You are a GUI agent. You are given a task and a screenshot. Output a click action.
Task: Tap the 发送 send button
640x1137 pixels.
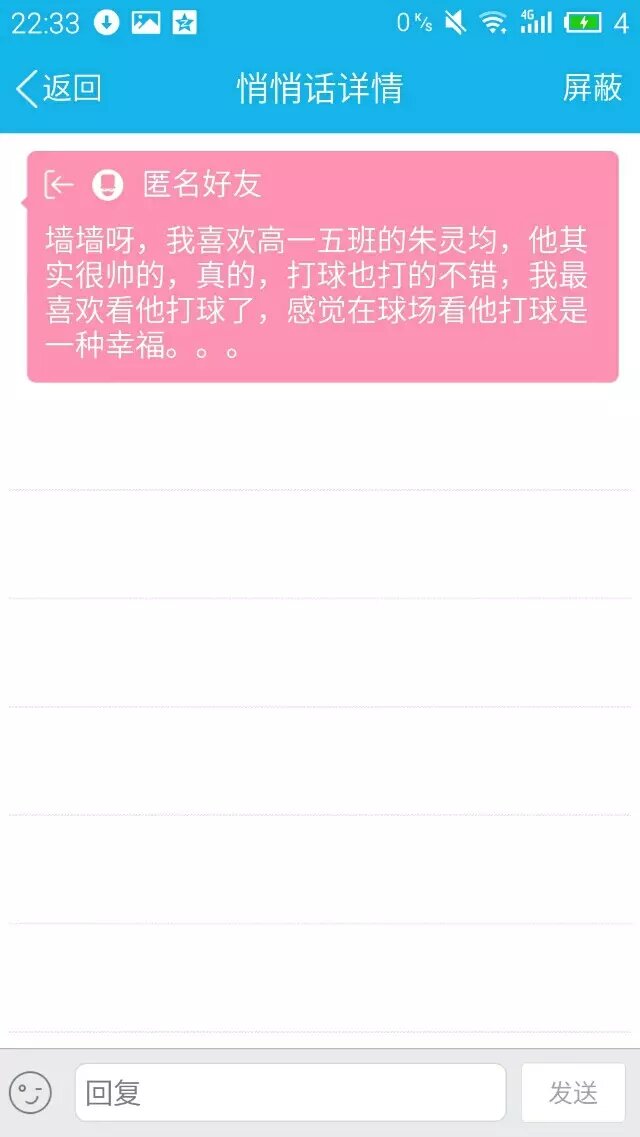click(x=573, y=1093)
